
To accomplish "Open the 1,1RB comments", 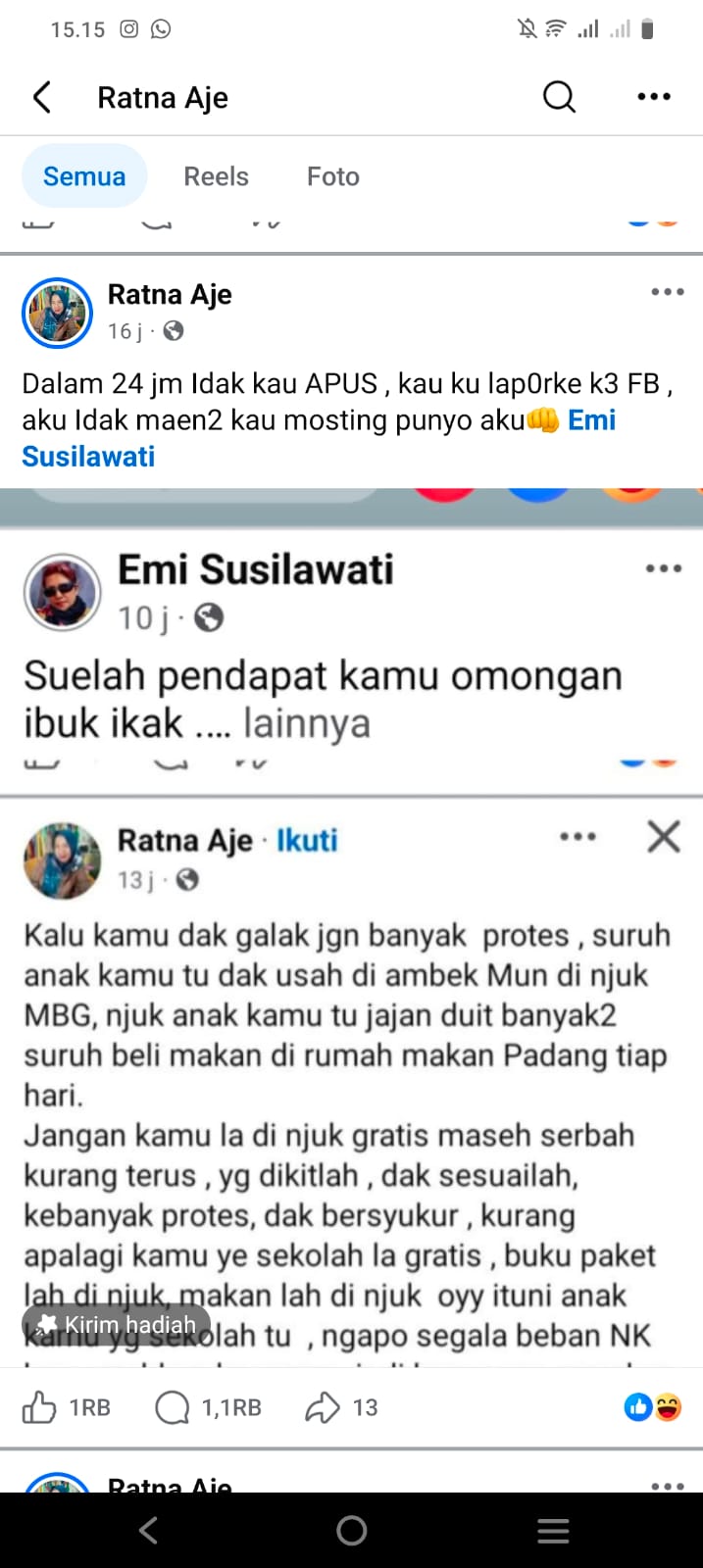I will point(208,1407).
